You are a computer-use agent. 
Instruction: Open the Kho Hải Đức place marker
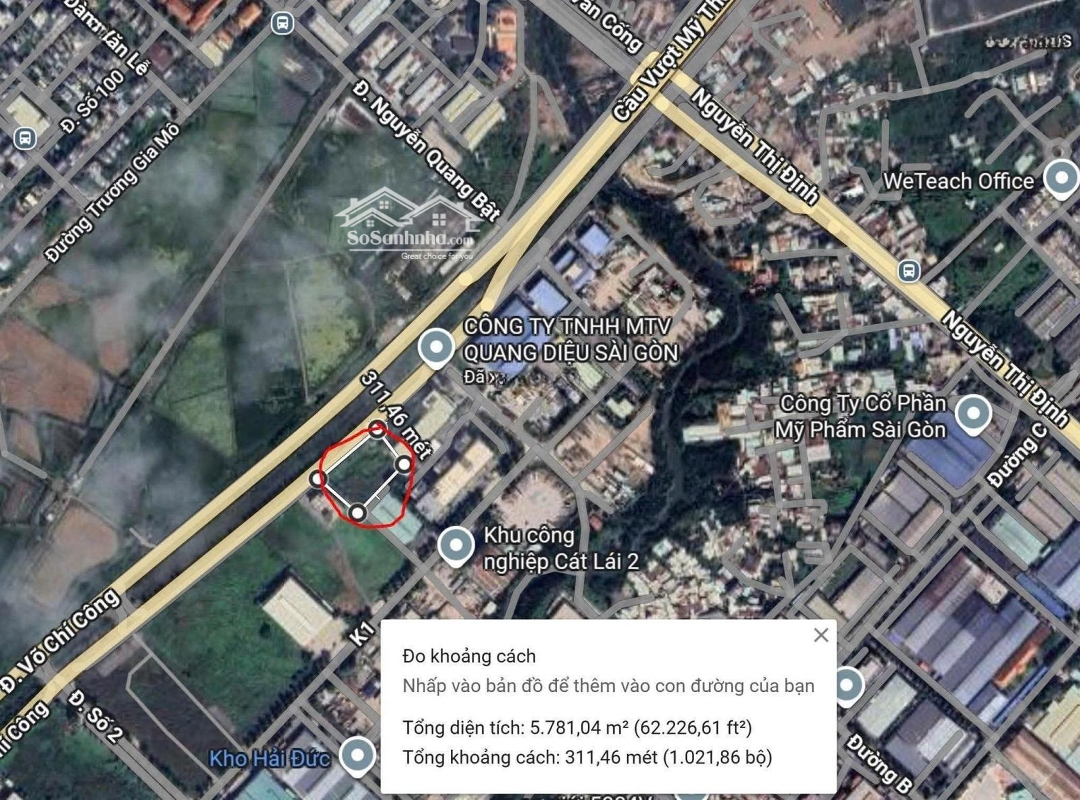357,757
